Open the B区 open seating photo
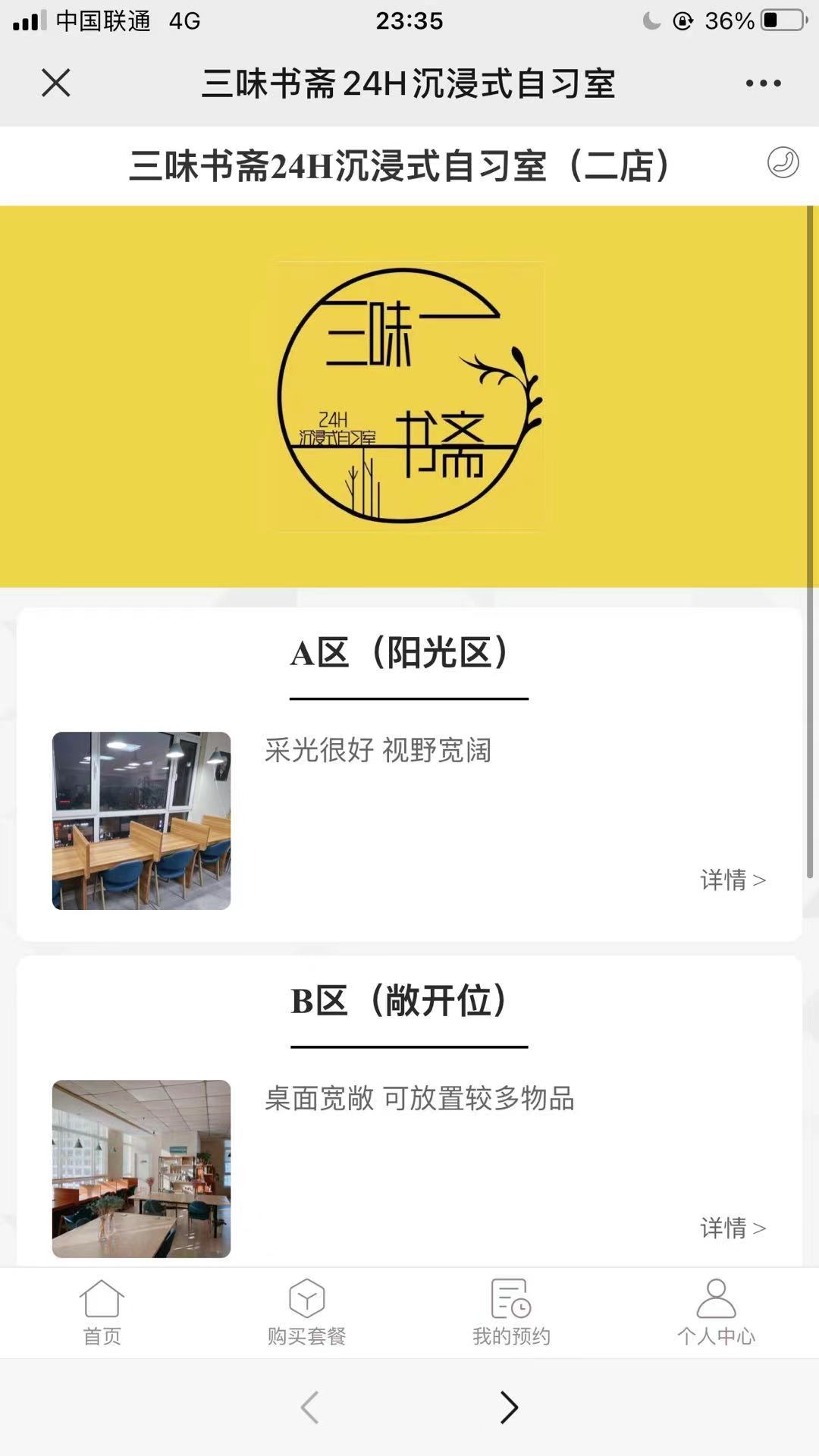 tap(141, 1169)
